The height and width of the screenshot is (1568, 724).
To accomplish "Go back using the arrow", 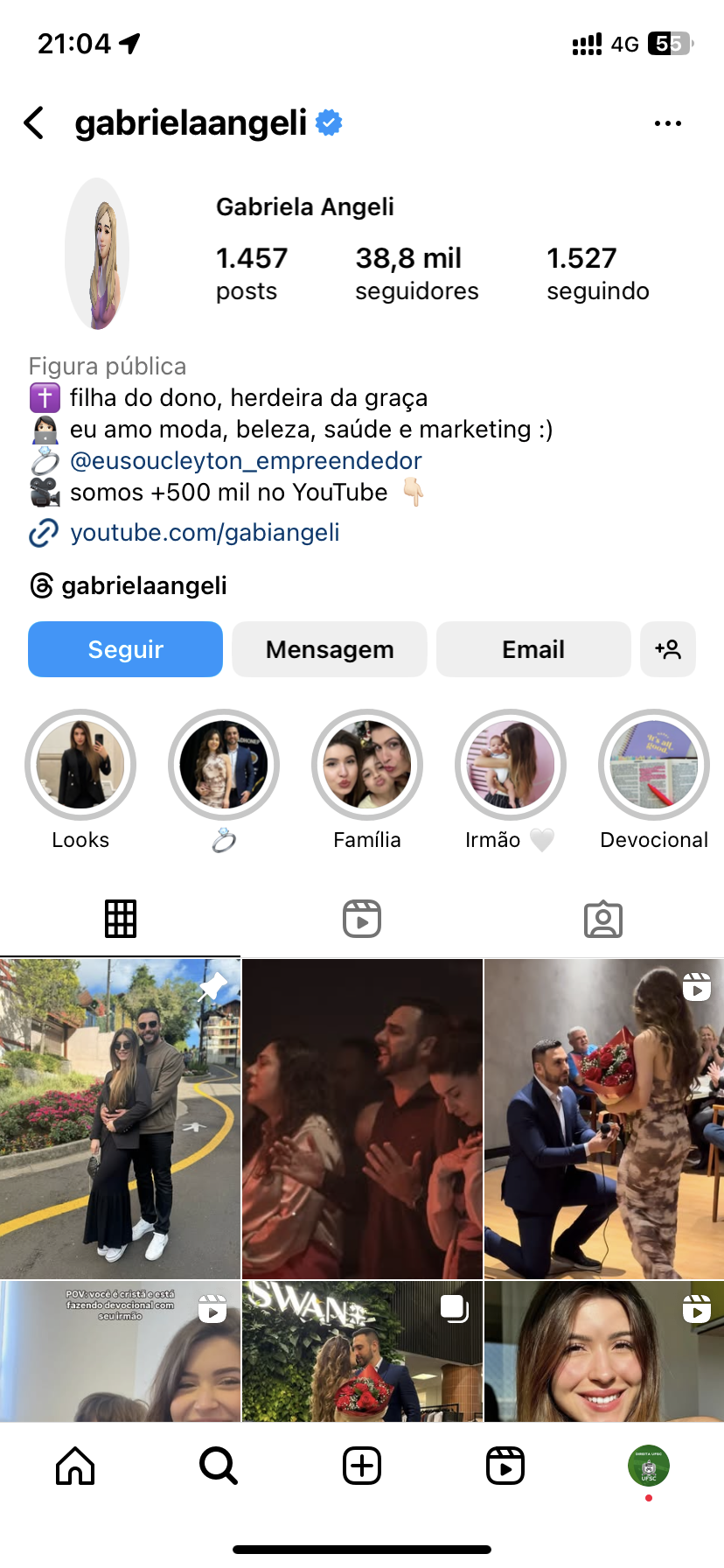I will point(35,123).
